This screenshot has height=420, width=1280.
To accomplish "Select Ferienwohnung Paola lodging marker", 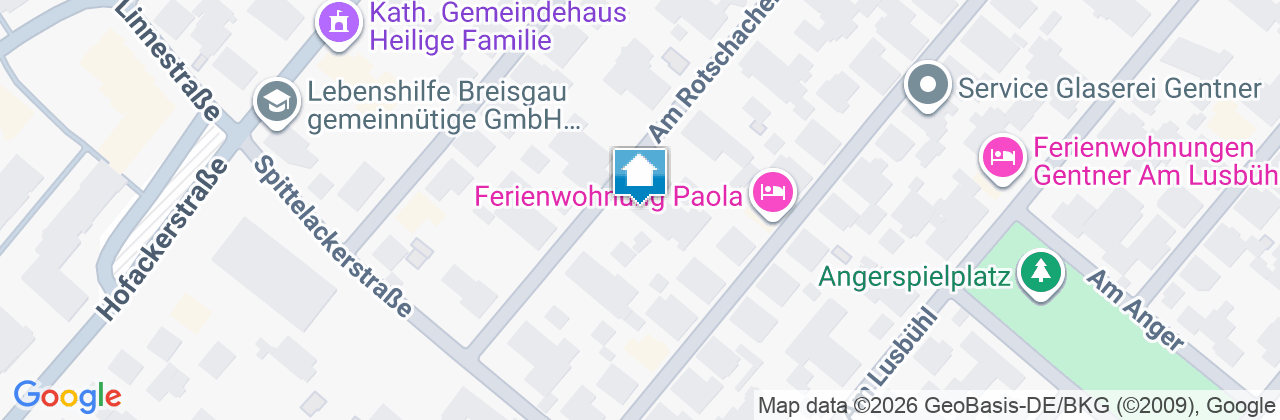I will [772, 190].
